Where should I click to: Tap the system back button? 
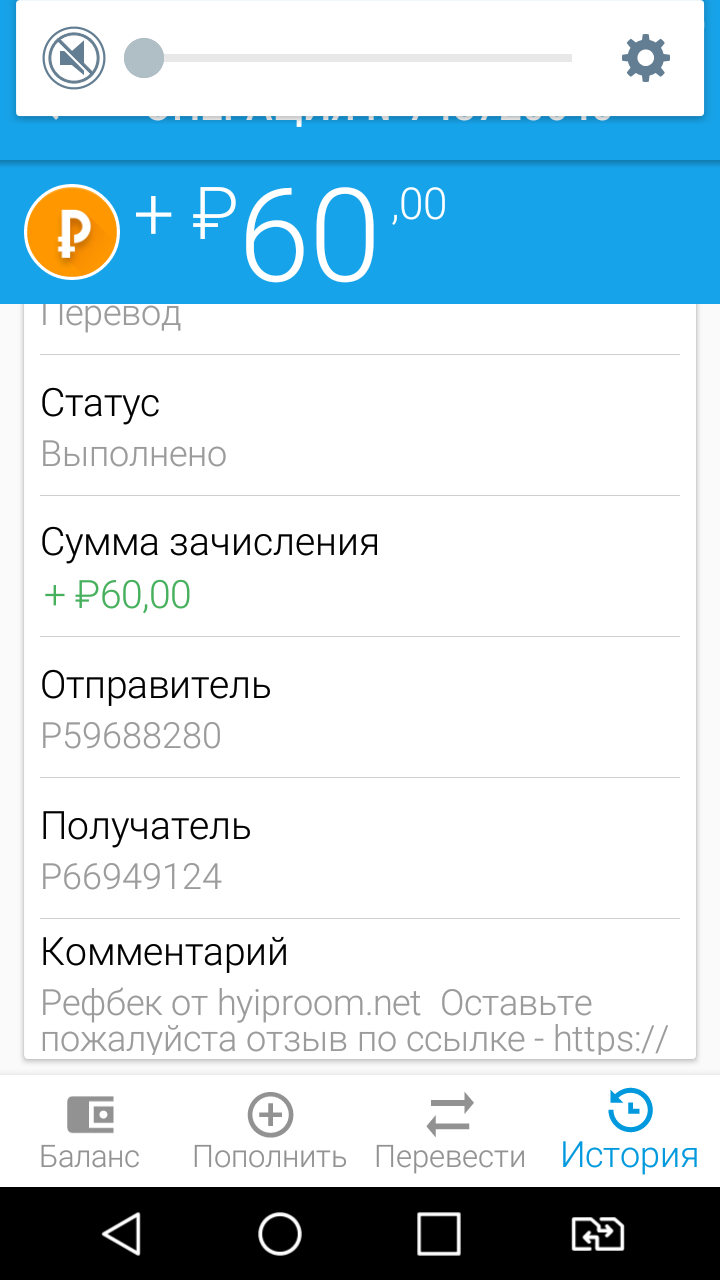[122, 1234]
